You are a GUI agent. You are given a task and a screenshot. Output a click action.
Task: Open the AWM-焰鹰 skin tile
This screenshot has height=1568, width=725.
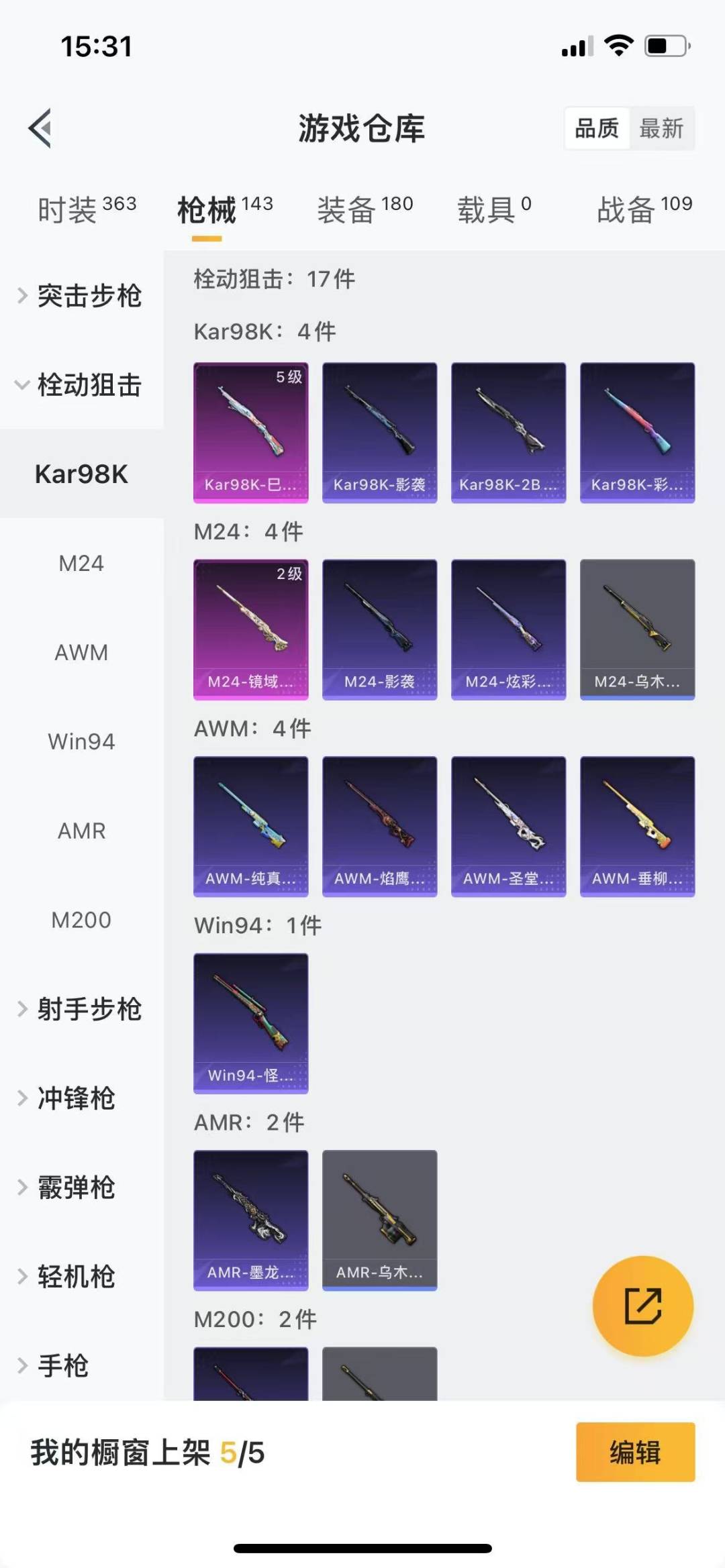click(x=380, y=827)
